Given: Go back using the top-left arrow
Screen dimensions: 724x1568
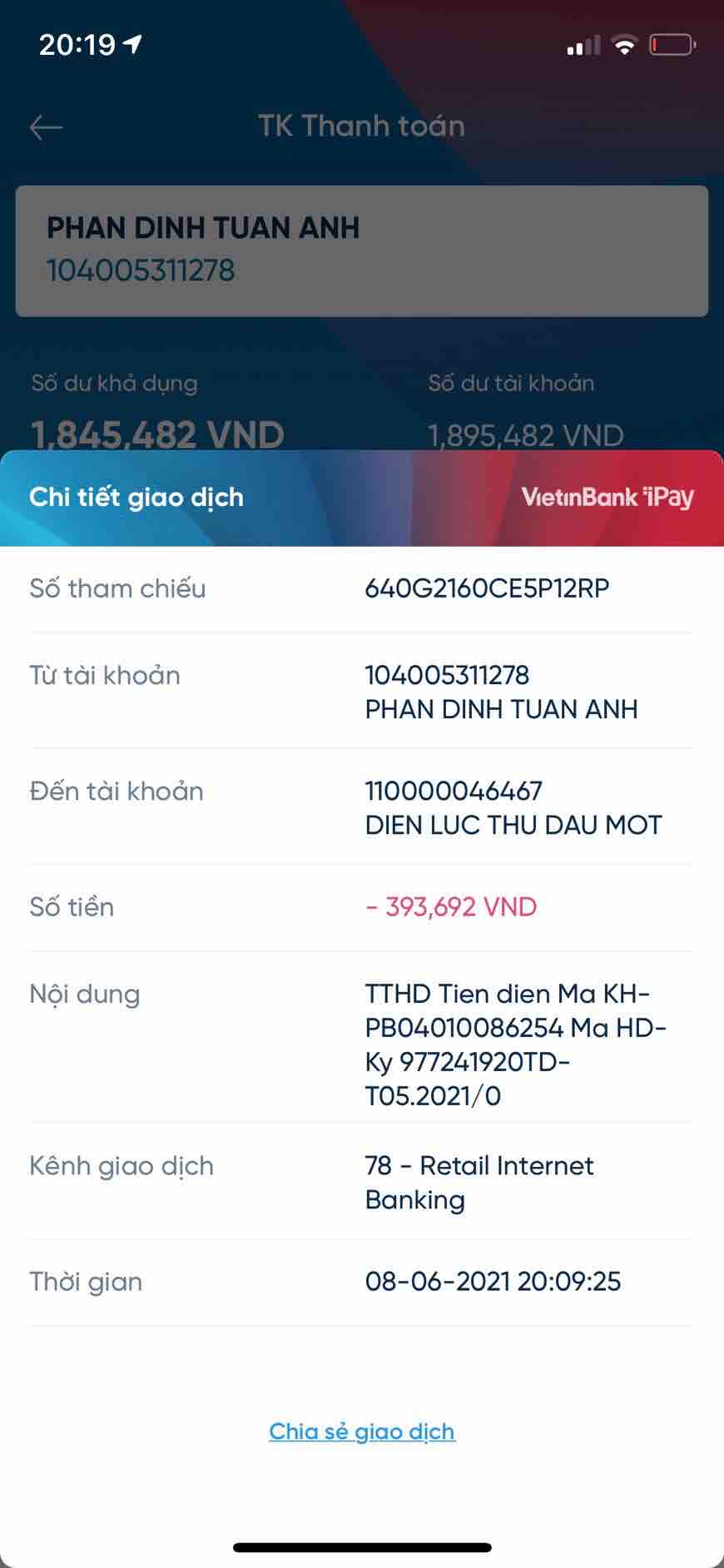Looking at the screenshot, I should pyautogui.click(x=47, y=127).
